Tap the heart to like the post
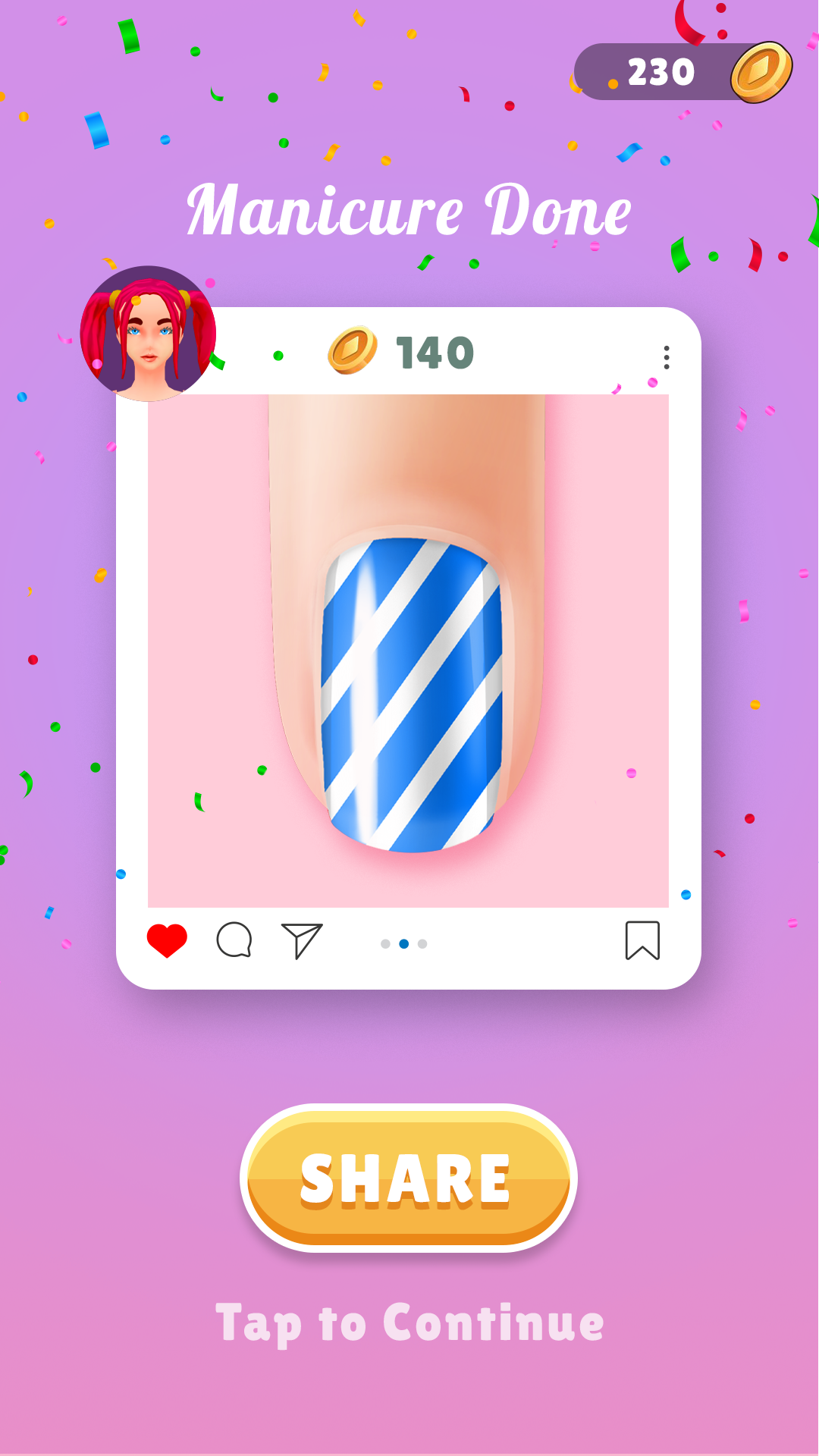The image size is (819, 1456). pos(165,940)
